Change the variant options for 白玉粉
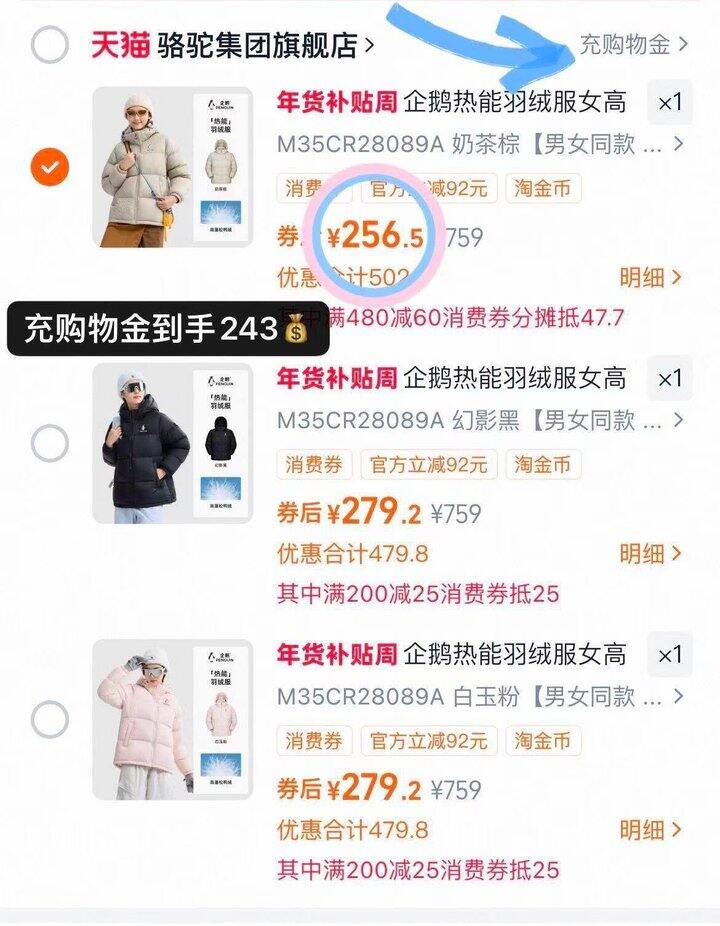 (480, 696)
